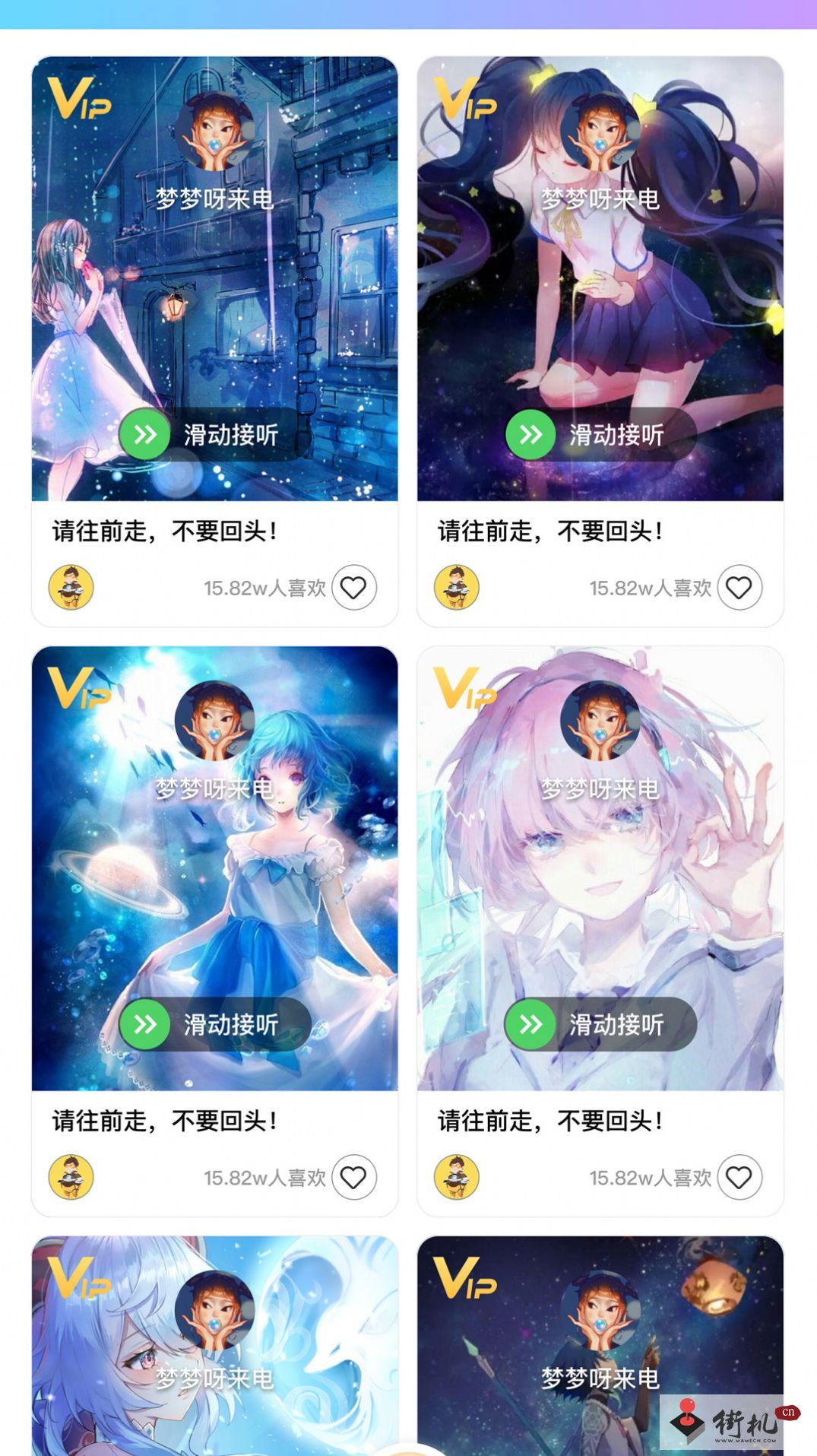Open the author avatar under the pink-haired girl card

pos(457,1178)
